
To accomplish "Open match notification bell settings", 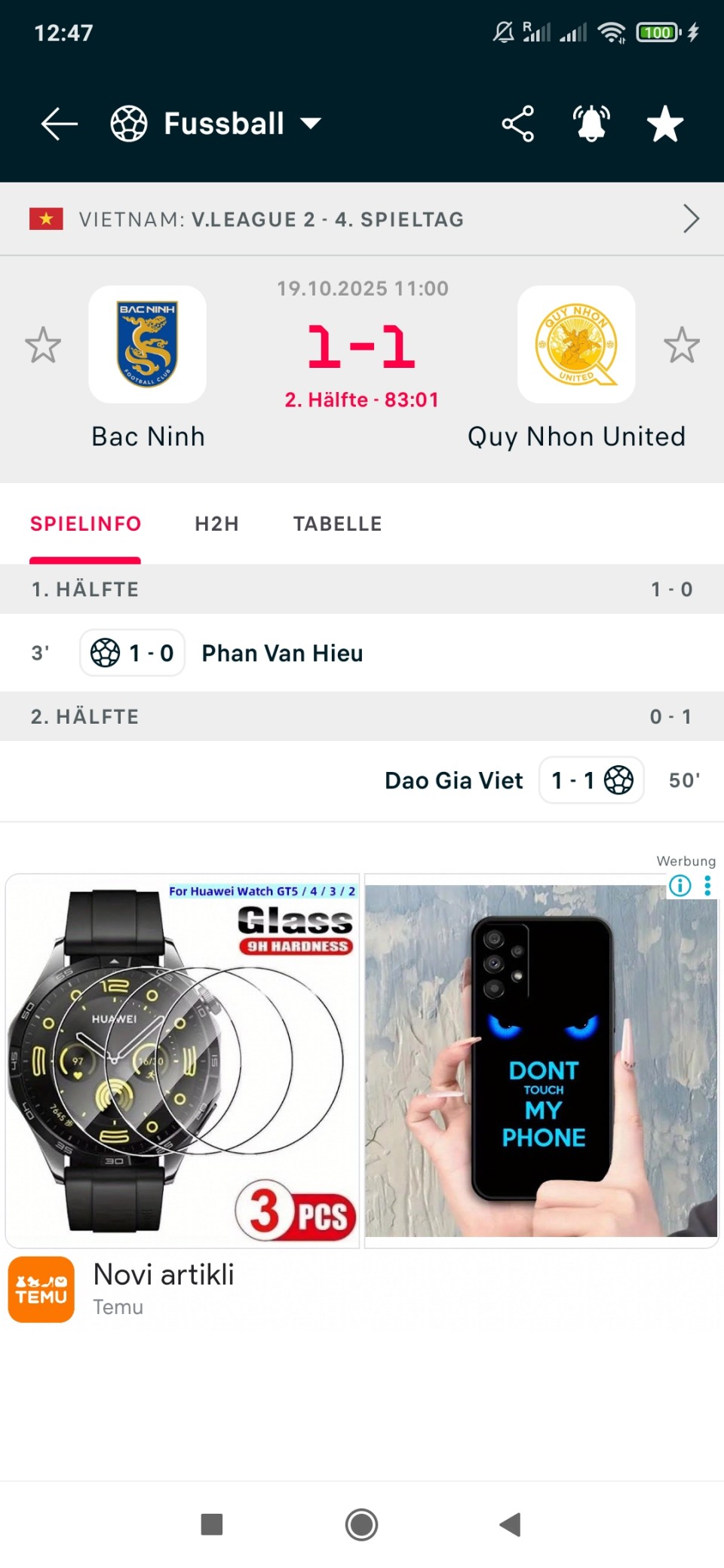I will 591,124.
